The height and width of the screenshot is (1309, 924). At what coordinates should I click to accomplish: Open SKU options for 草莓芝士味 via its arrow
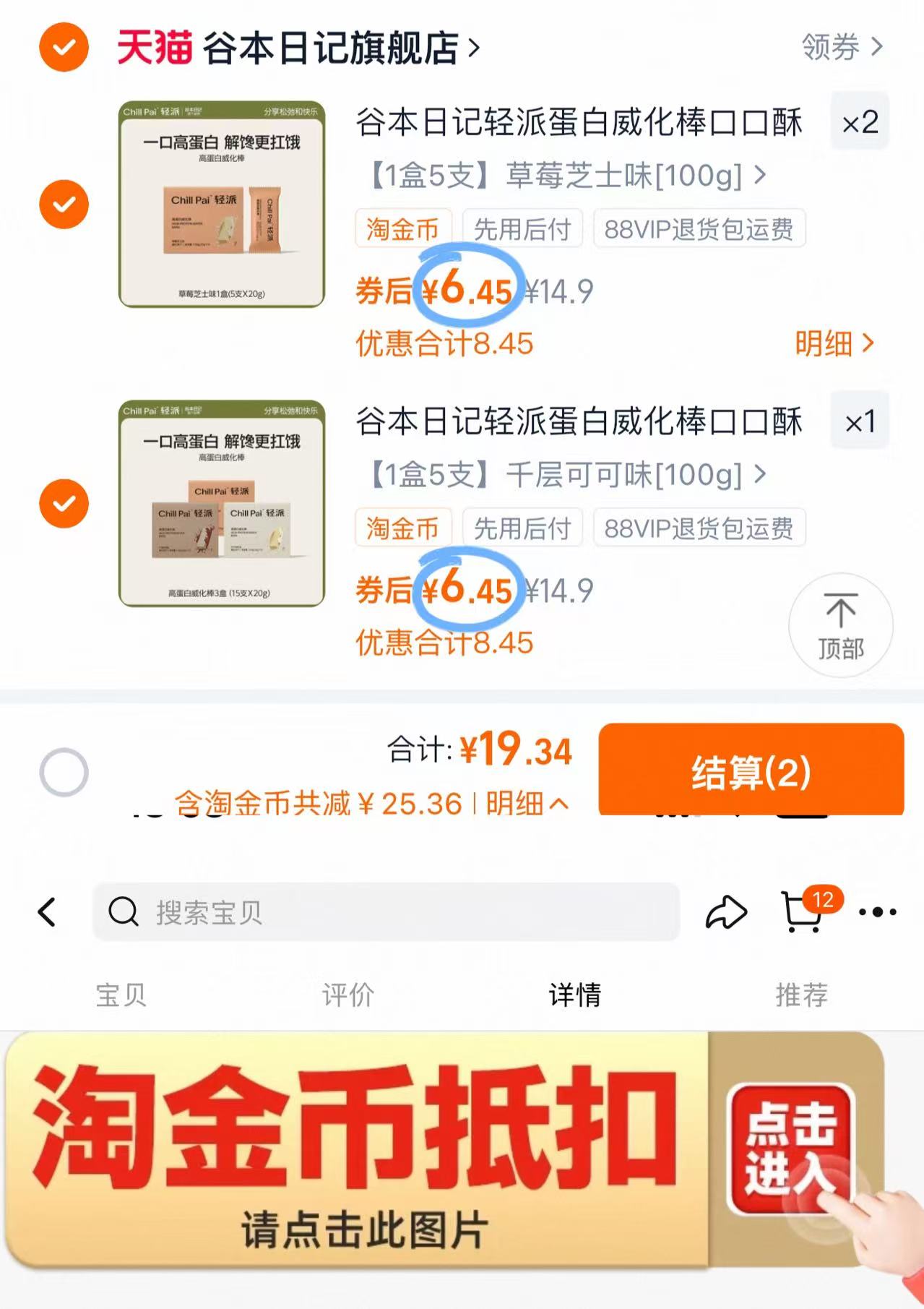coord(761,174)
